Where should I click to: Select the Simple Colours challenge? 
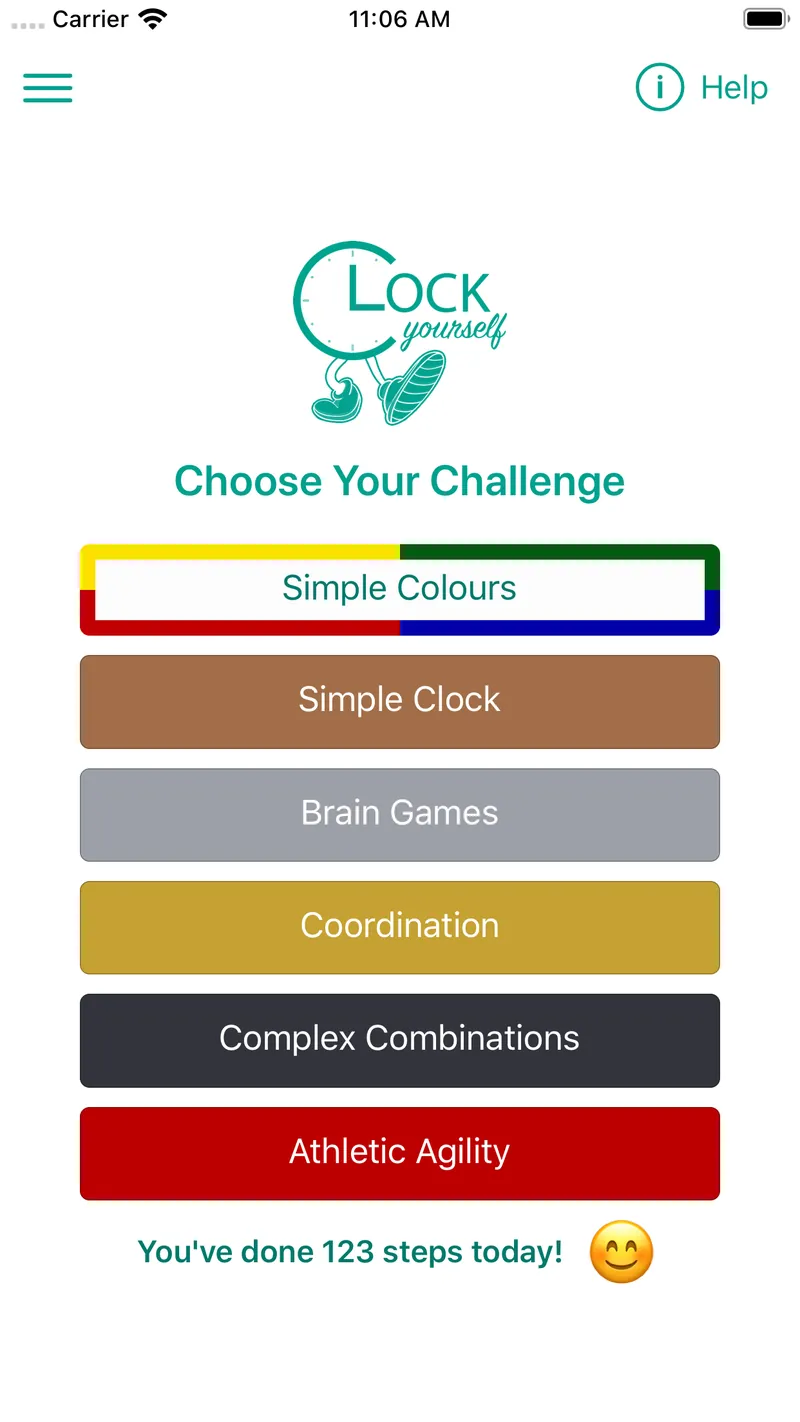click(x=400, y=588)
